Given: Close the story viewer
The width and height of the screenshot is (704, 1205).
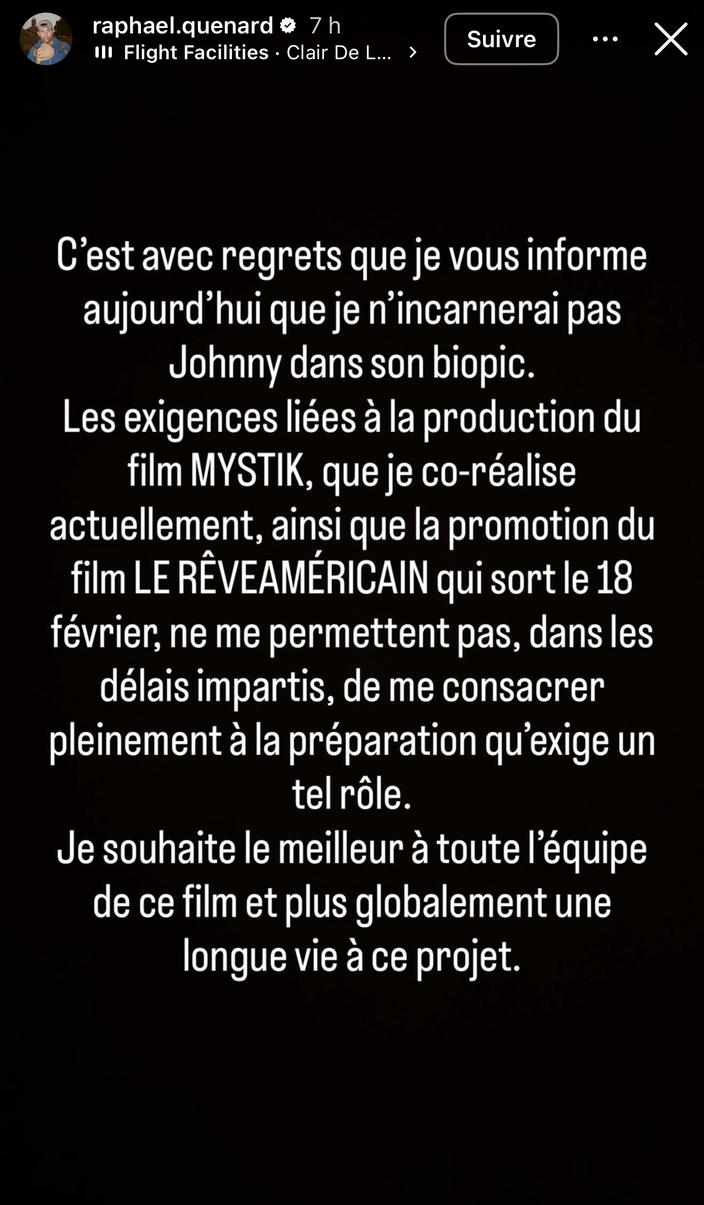Looking at the screenshot, I should click(x=670, y=39).
